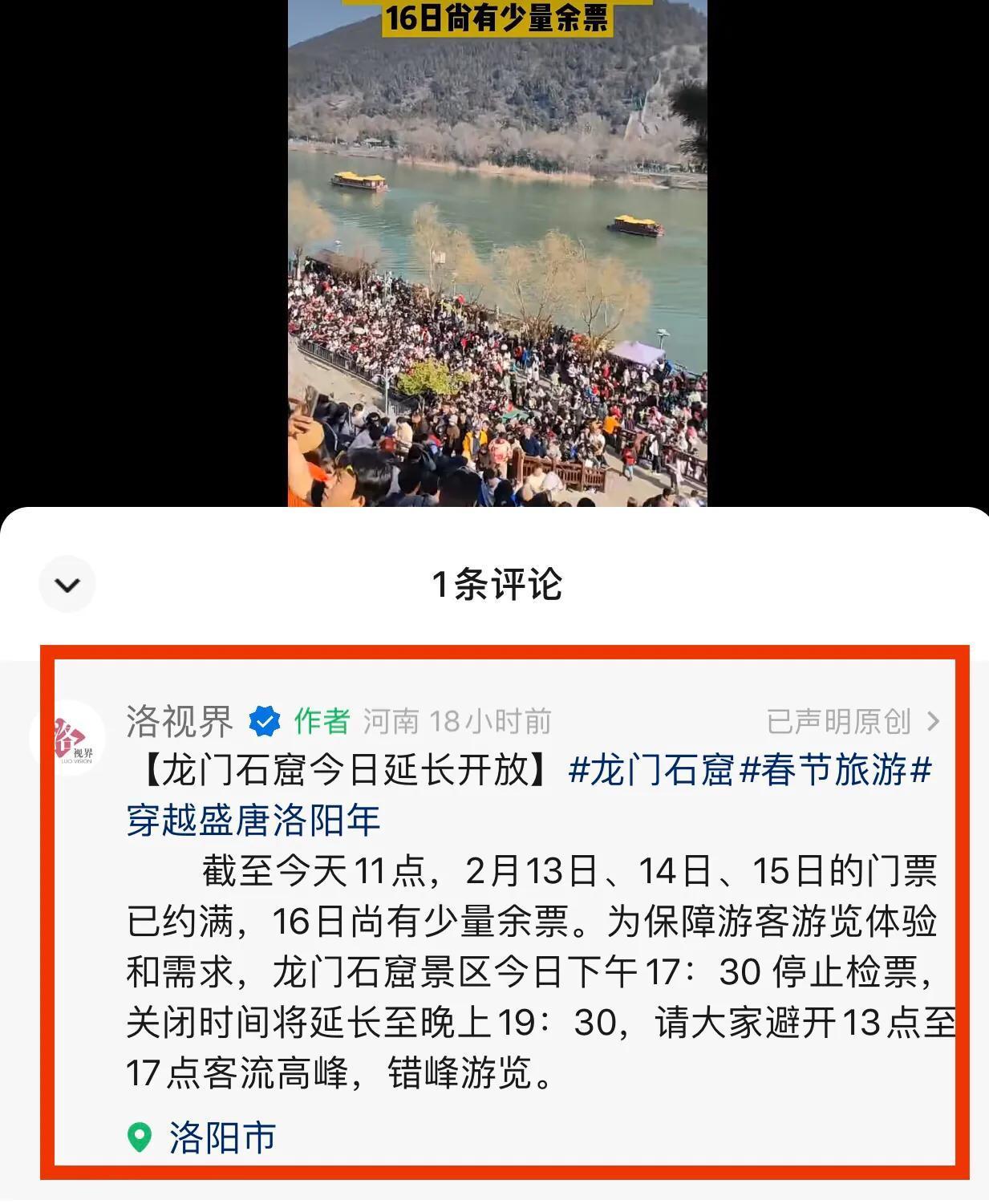
Task: Open hashtag #龙门石窟
Action: pos(651,771)
